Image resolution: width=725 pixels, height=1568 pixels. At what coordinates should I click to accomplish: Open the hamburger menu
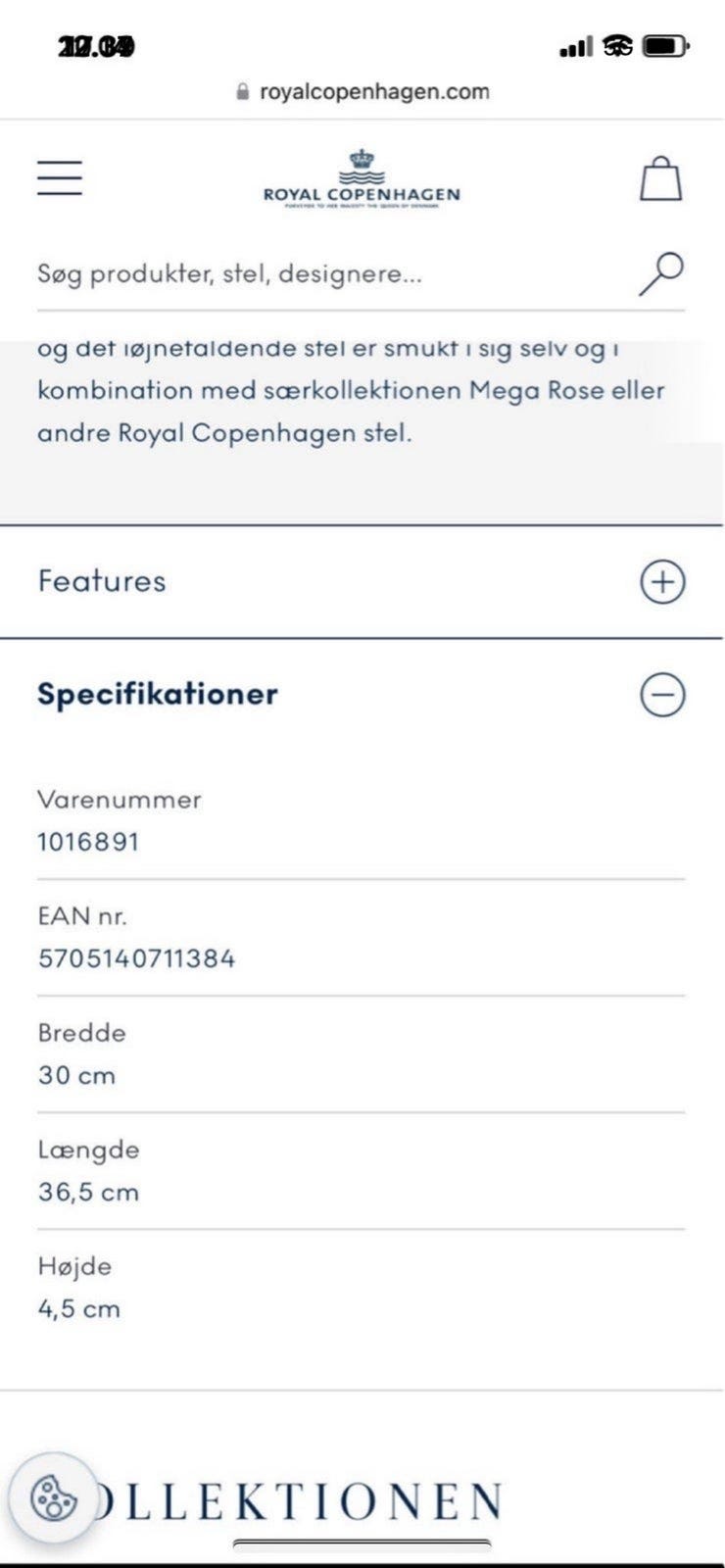[x=60, y=178]
